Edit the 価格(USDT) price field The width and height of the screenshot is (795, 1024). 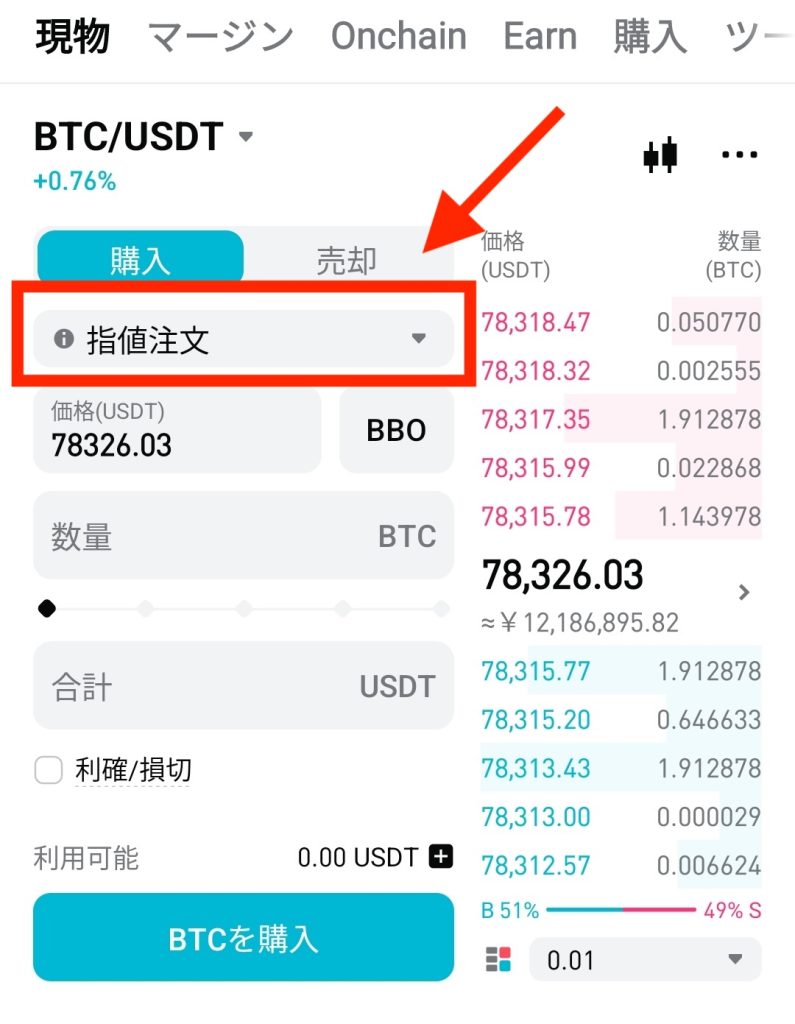(x=178, y=431)
